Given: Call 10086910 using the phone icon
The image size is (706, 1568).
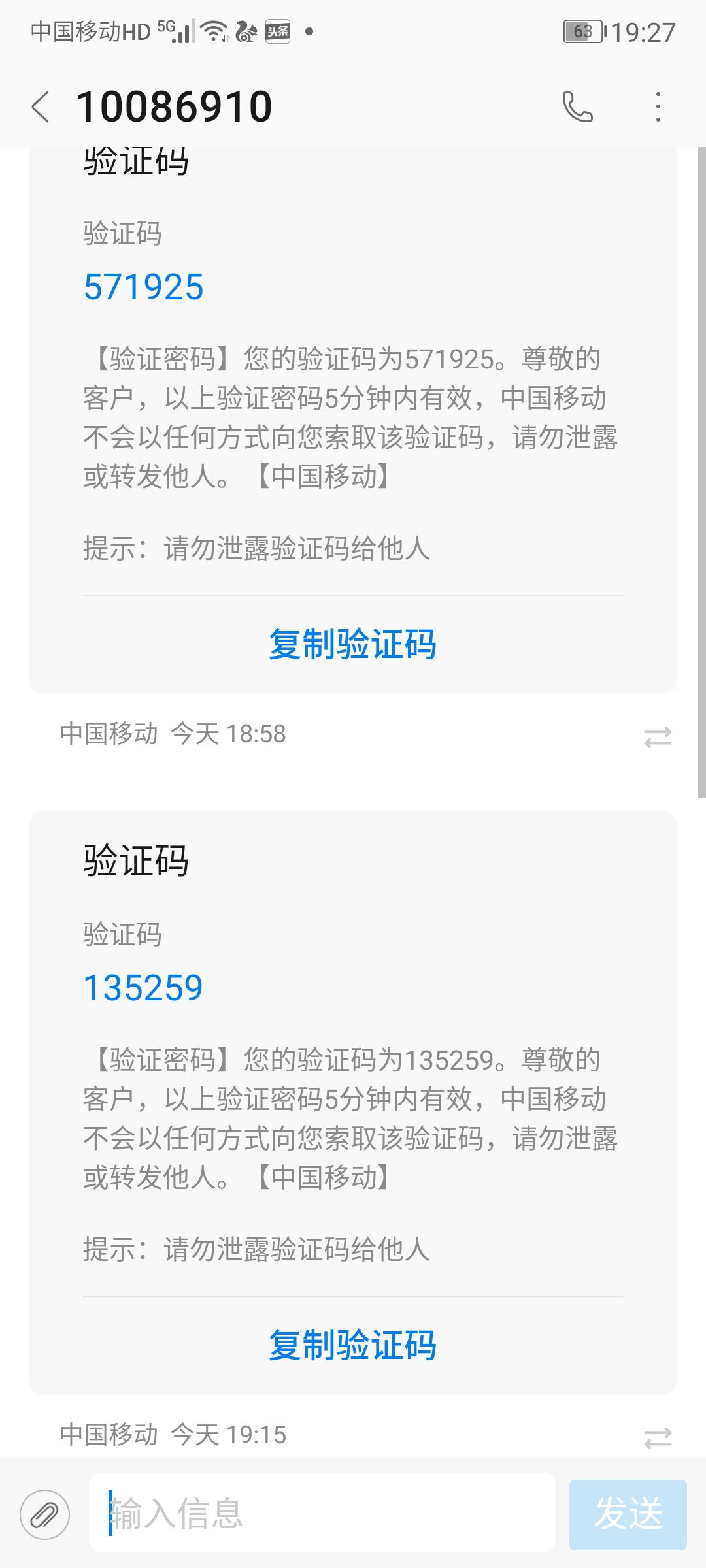Looking at the screenshot, I should [577, 106].
